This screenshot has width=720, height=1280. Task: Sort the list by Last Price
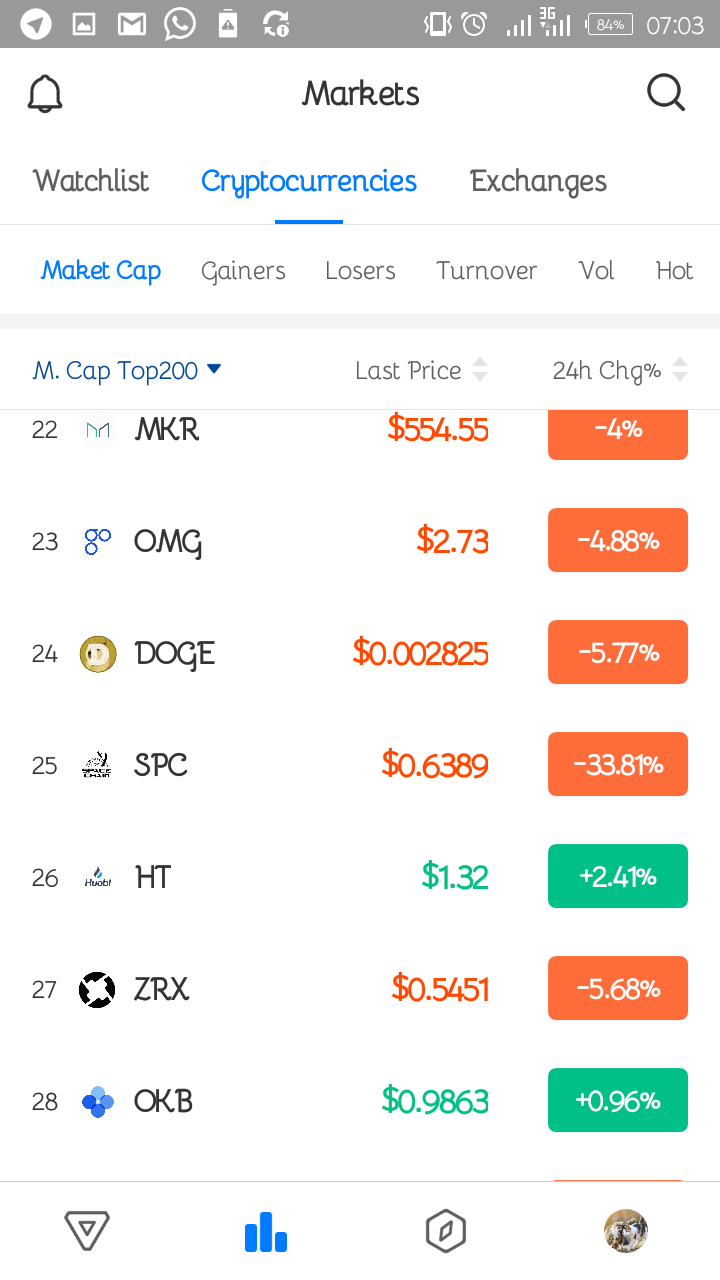421,371
